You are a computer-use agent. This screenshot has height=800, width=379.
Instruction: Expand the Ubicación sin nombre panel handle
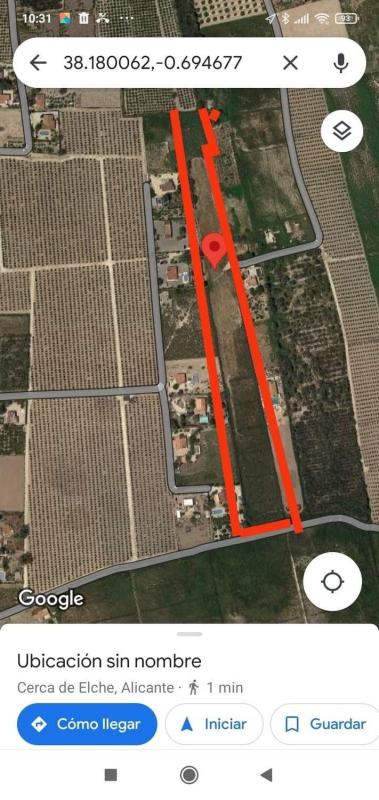[x=190, y=634]
